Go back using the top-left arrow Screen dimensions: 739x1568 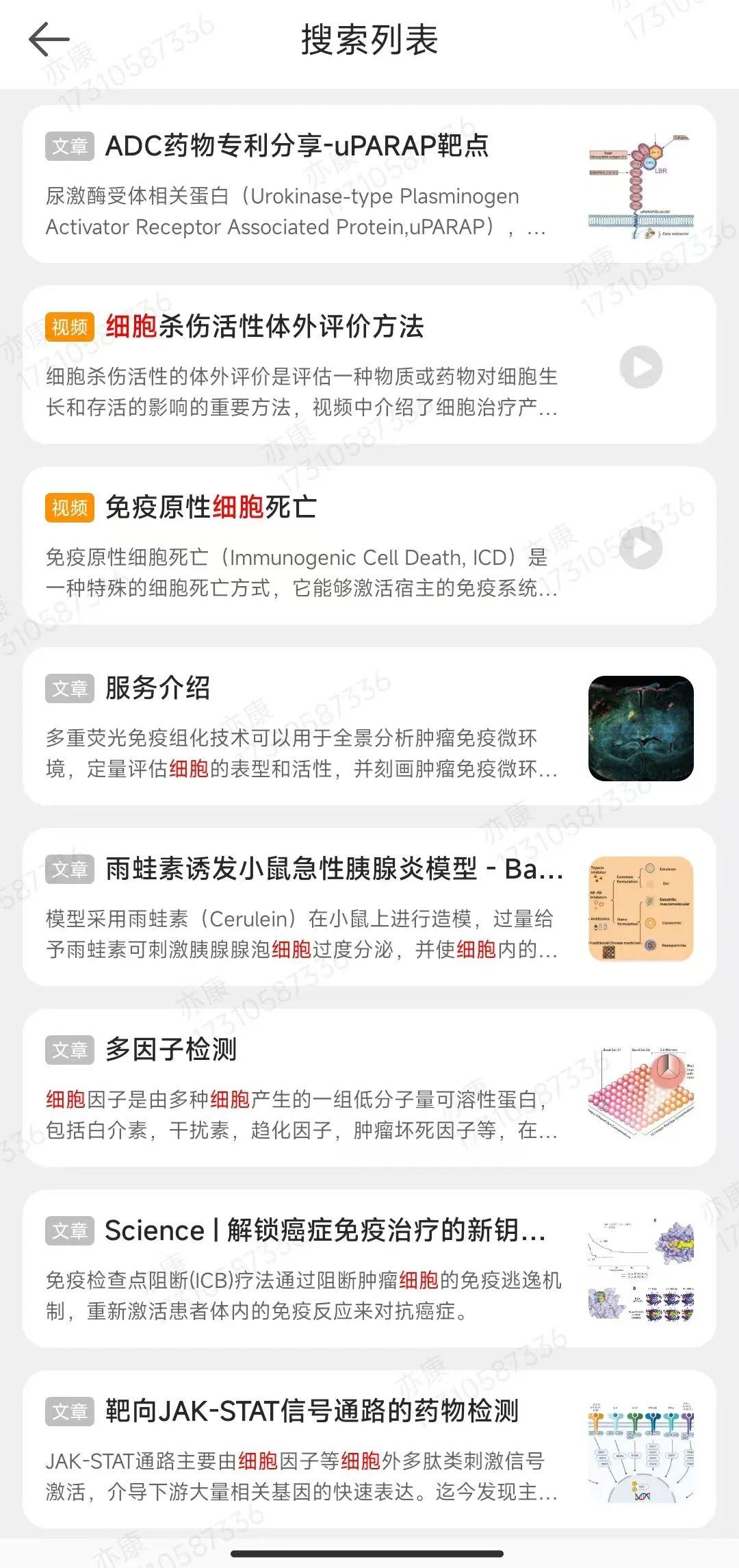49,39
